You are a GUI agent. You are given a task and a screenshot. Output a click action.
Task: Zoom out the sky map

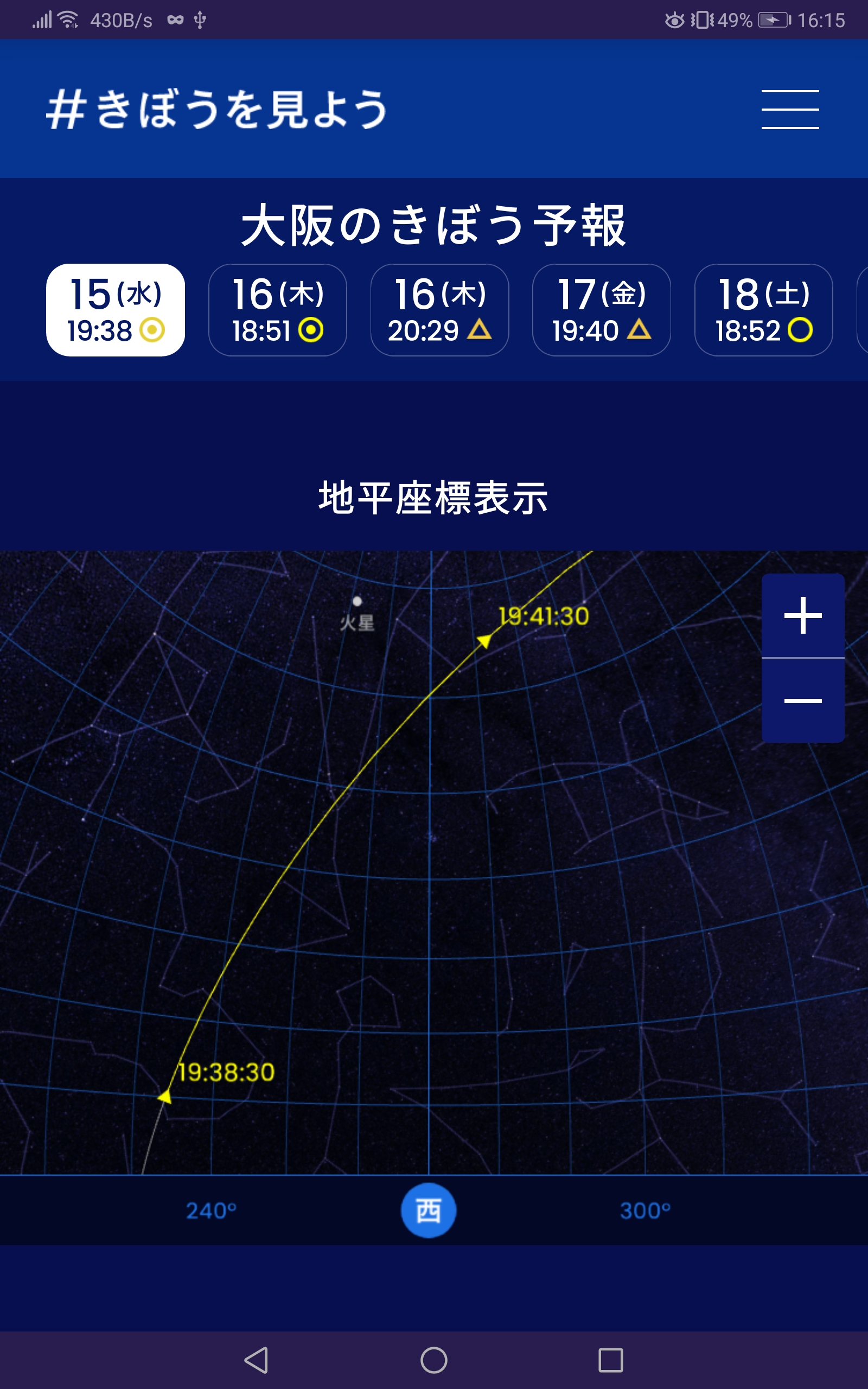[x=802, y=701]
